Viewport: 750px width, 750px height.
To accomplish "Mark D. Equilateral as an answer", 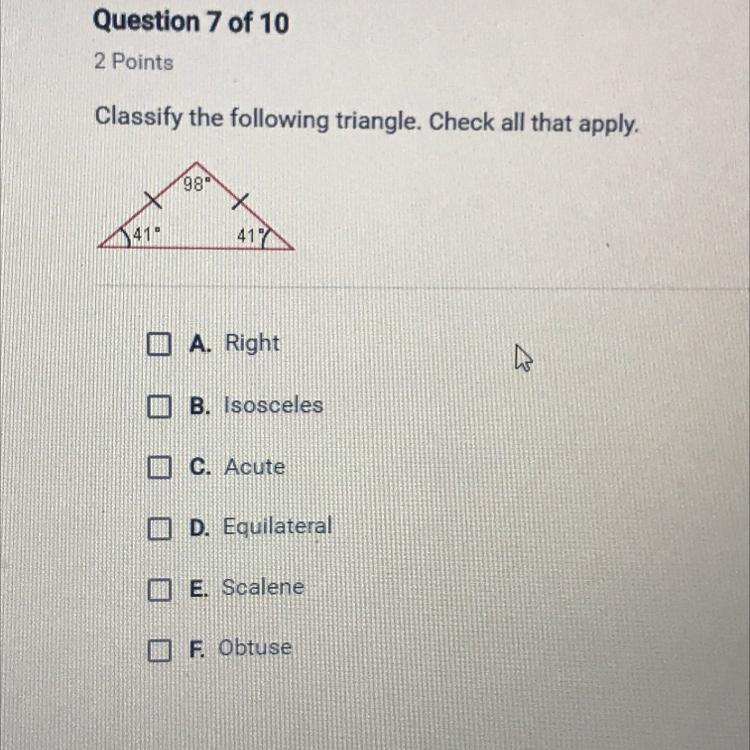I will pyautogui.click(x=157, y=528).
